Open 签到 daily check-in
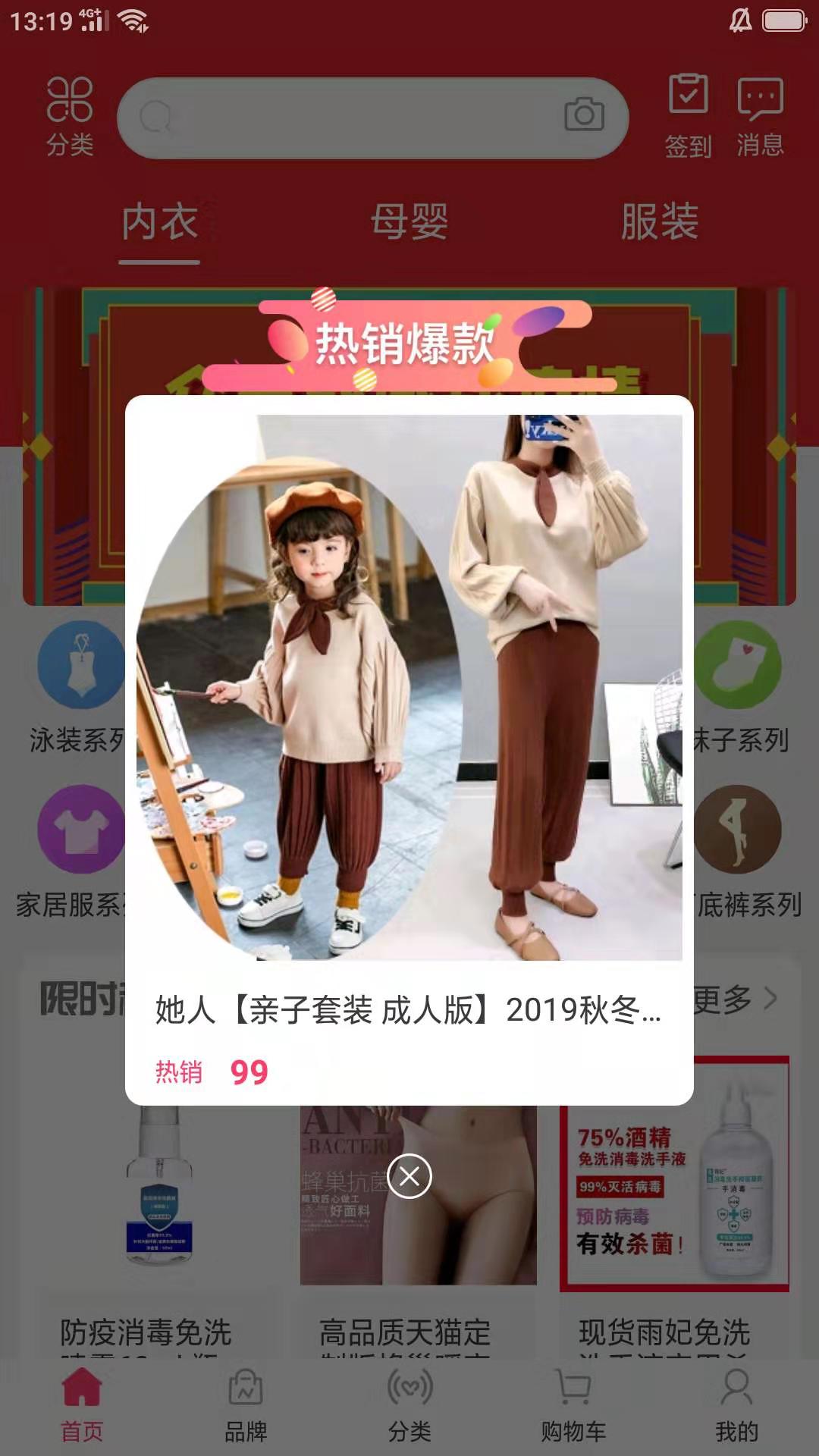 pos(688,115)
